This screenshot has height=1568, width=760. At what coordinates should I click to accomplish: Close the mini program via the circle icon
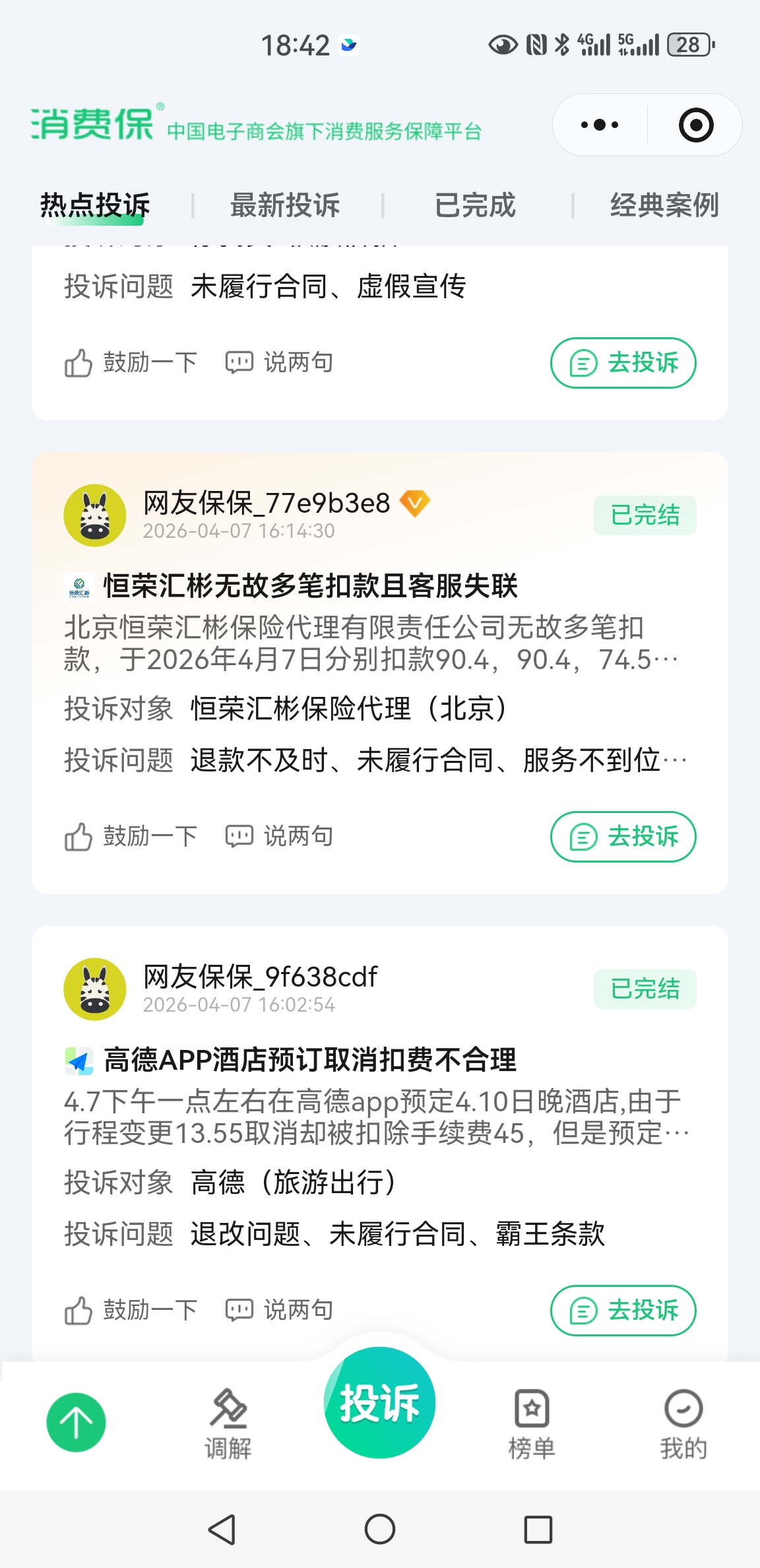[696, 125]
